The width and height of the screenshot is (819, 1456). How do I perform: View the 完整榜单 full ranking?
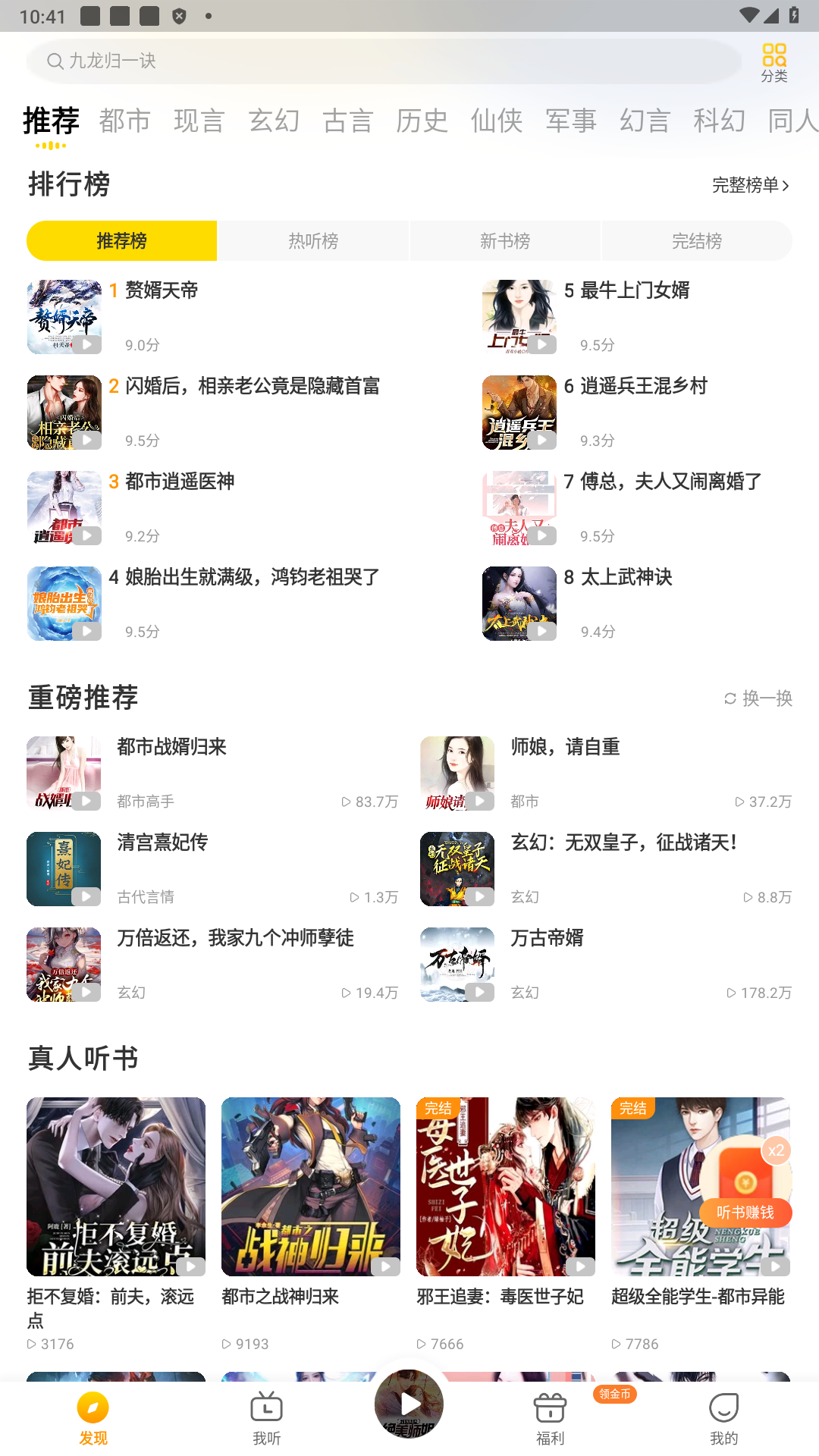pyautogui.click(x=750, y=185)
